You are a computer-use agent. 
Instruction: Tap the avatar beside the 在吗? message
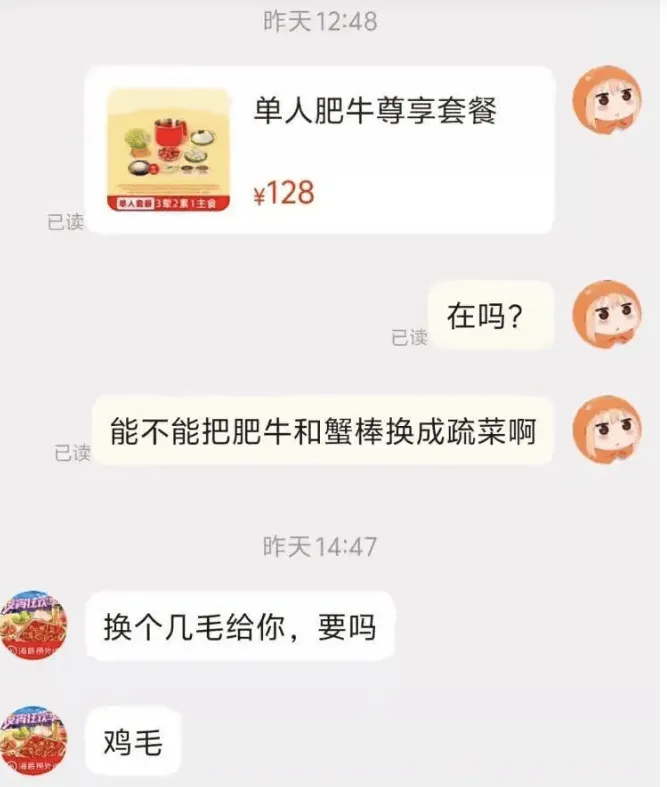tap(606, 315)
